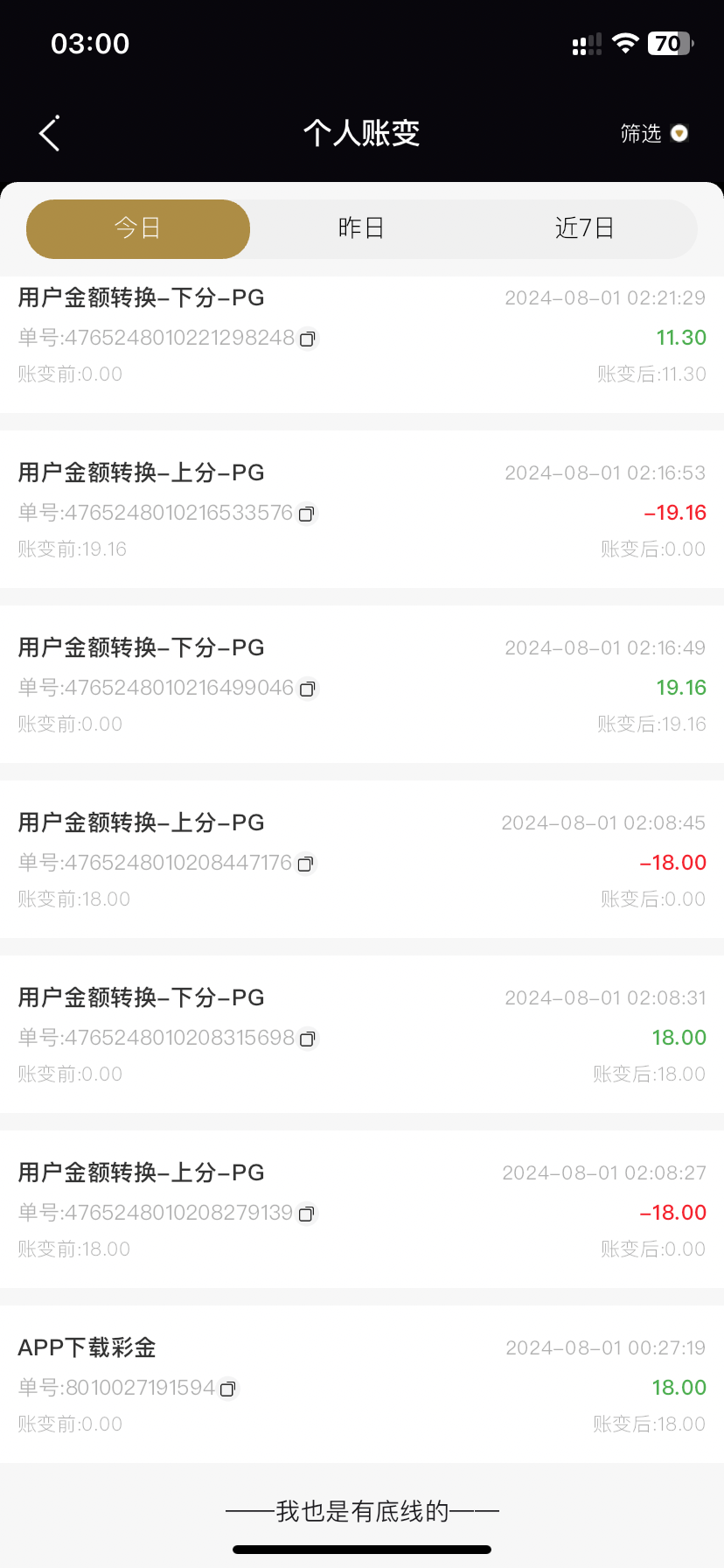This screenshot has height=1568, width=724.
Task: Copy order number 4765248010216533576
Action: [306, 514]
